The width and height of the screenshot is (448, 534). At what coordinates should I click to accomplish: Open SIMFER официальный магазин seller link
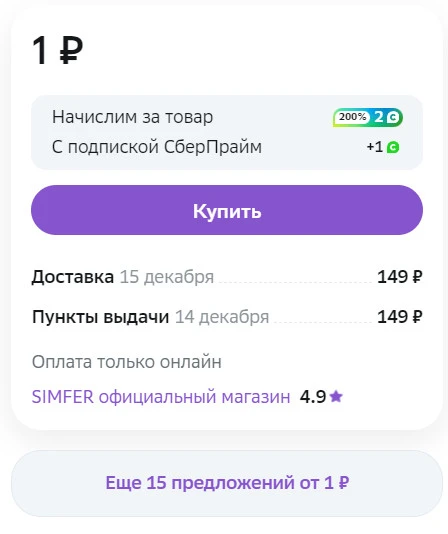coord(161,397)
